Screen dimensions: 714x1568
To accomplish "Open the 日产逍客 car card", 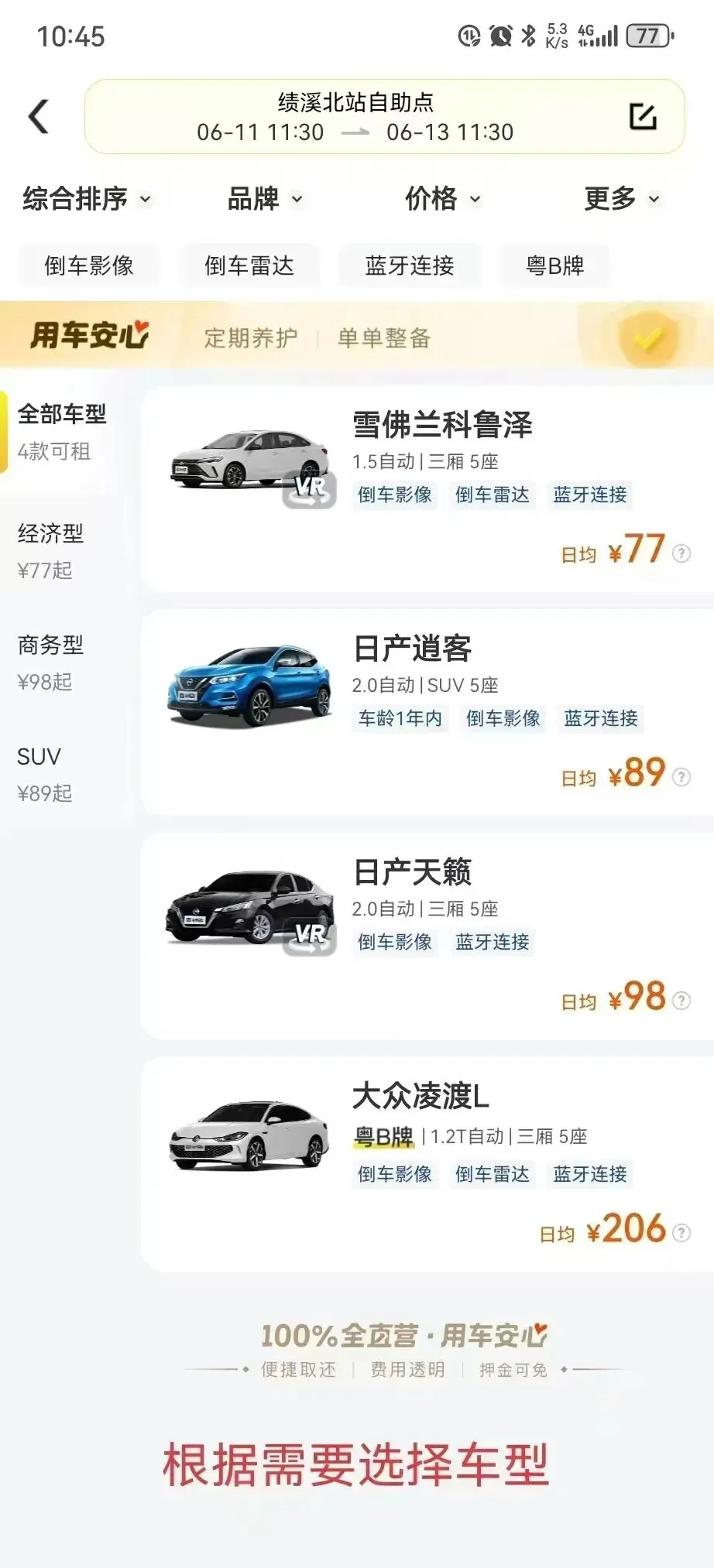I will coord(427,713).
